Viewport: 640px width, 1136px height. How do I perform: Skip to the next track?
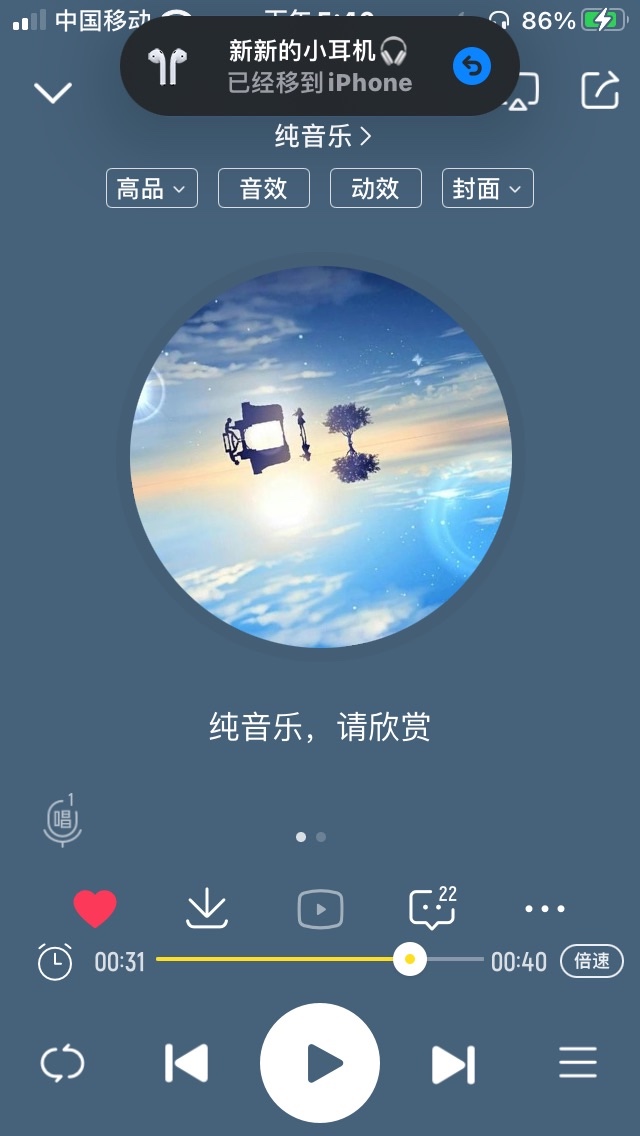(452, 1063)
